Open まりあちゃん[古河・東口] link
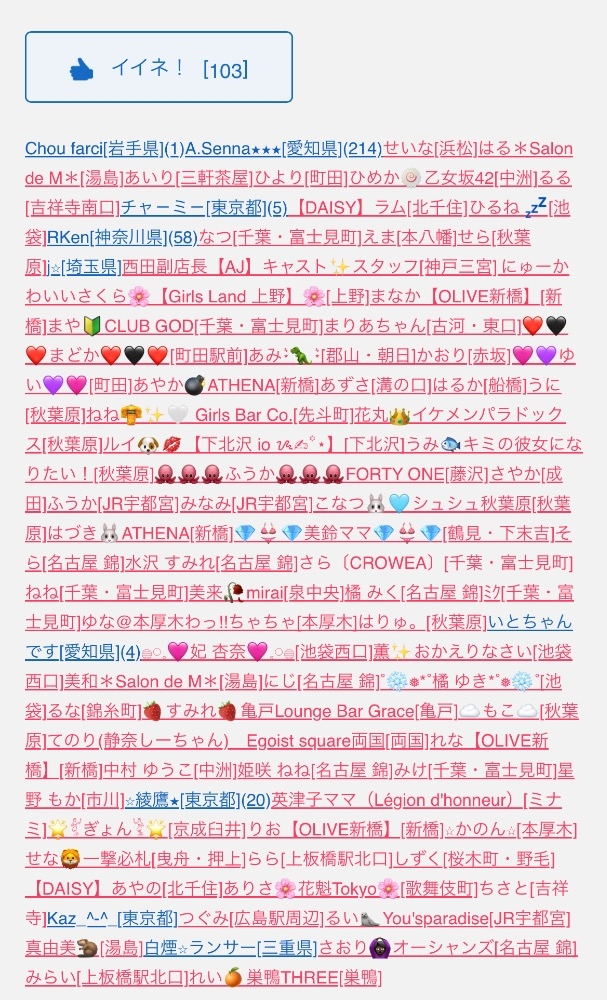Image resolution: width=607 pixels, height=1000 pixels. pyautogui.click(x=422, y=327)
